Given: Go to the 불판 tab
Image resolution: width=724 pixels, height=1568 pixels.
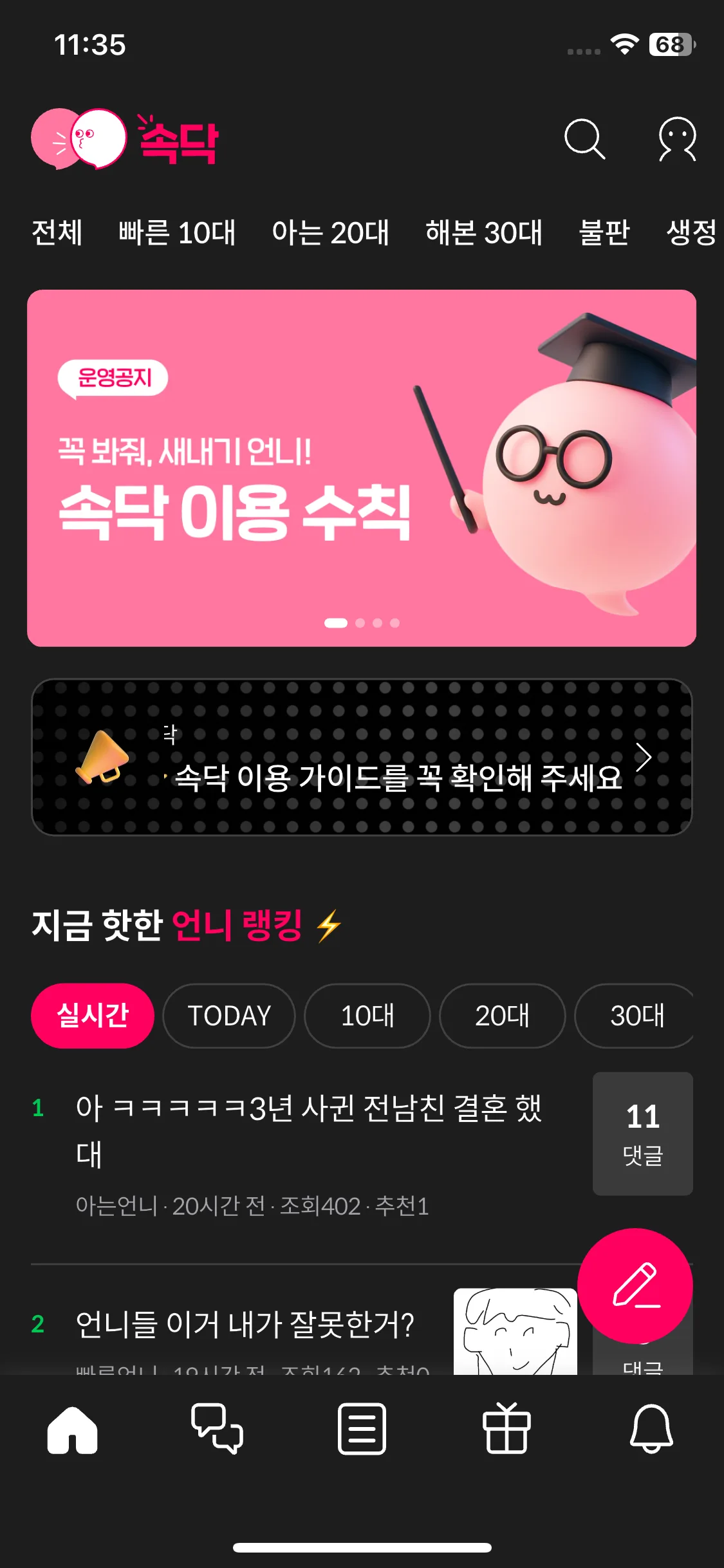Looking at the screenshot, I should pos(604,232).
